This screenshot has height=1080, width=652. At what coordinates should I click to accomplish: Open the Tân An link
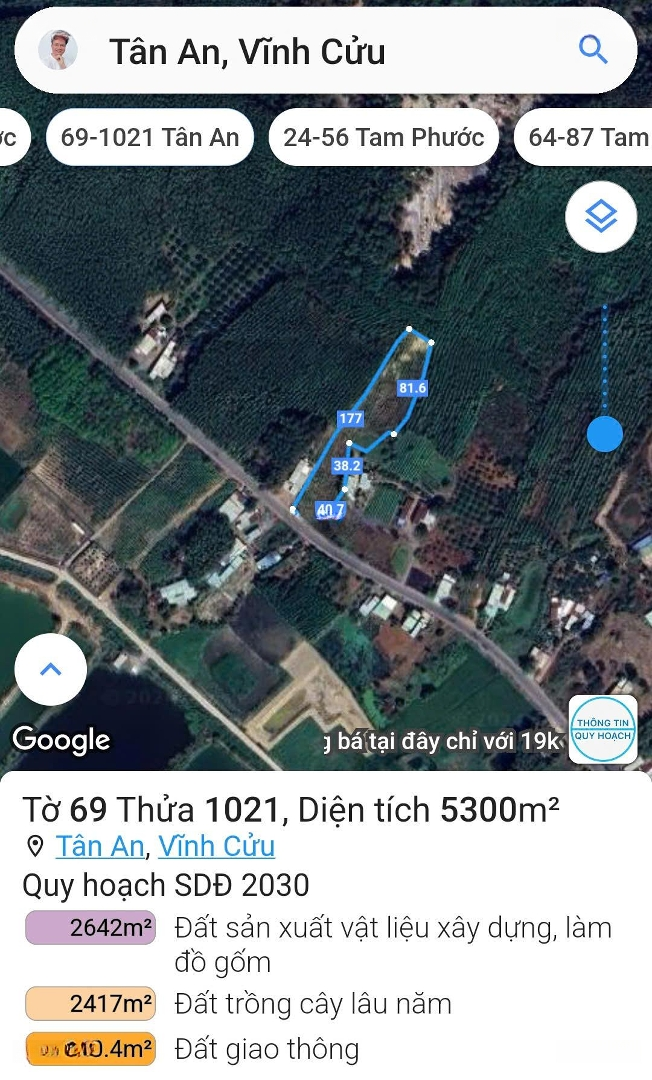[100, 846]
